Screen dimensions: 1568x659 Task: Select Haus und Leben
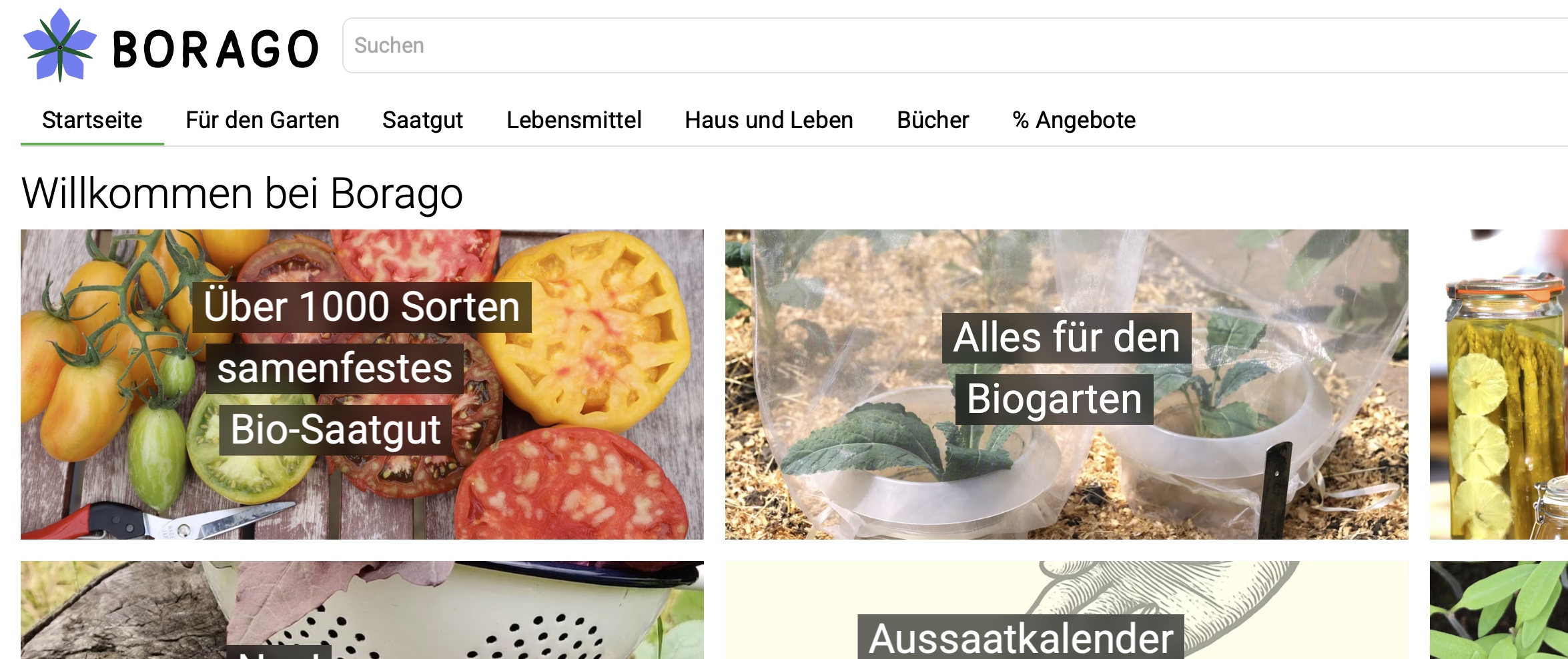[x=769, y=120]
